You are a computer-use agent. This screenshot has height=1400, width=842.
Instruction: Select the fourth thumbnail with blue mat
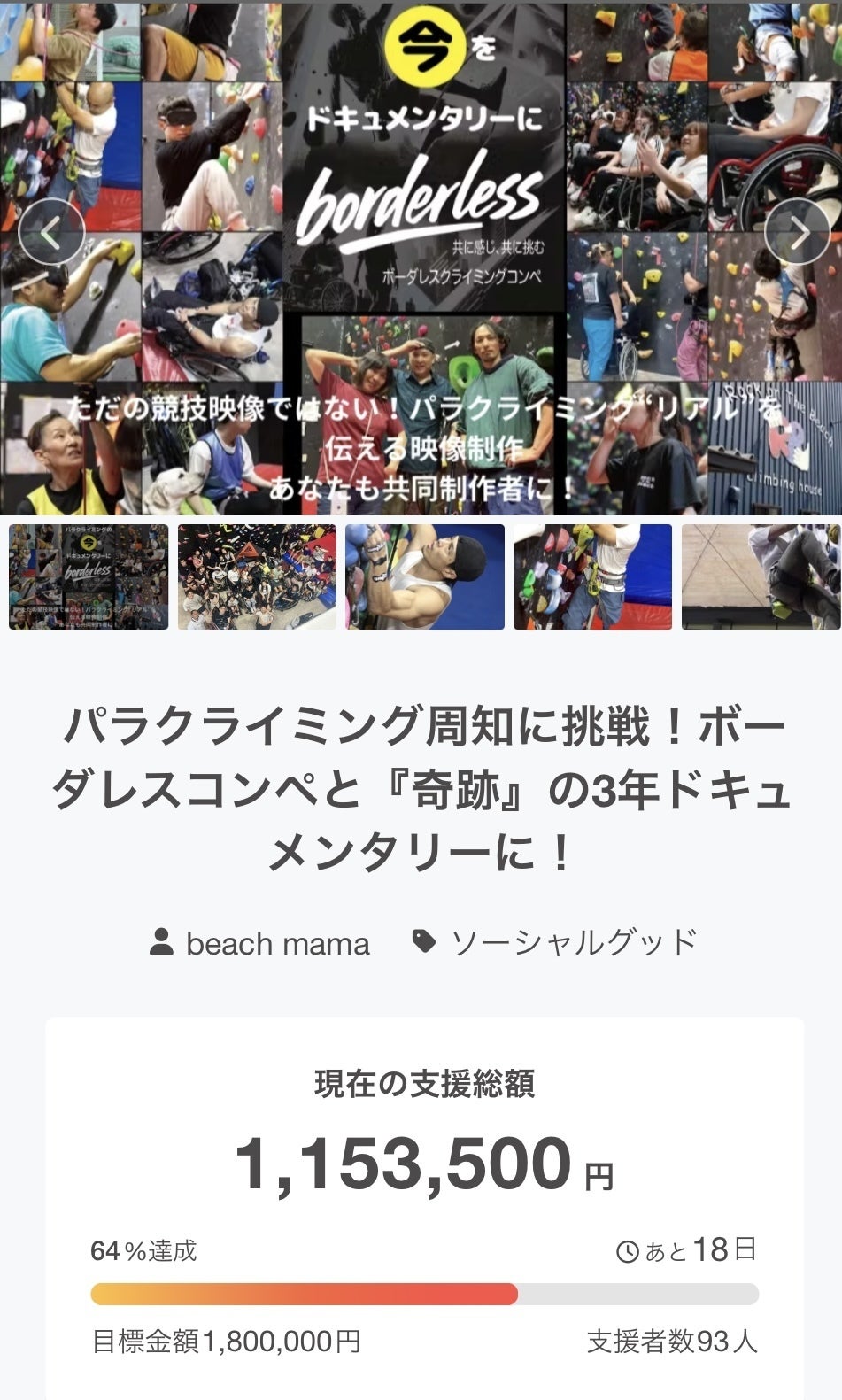(x=592, y=577)
